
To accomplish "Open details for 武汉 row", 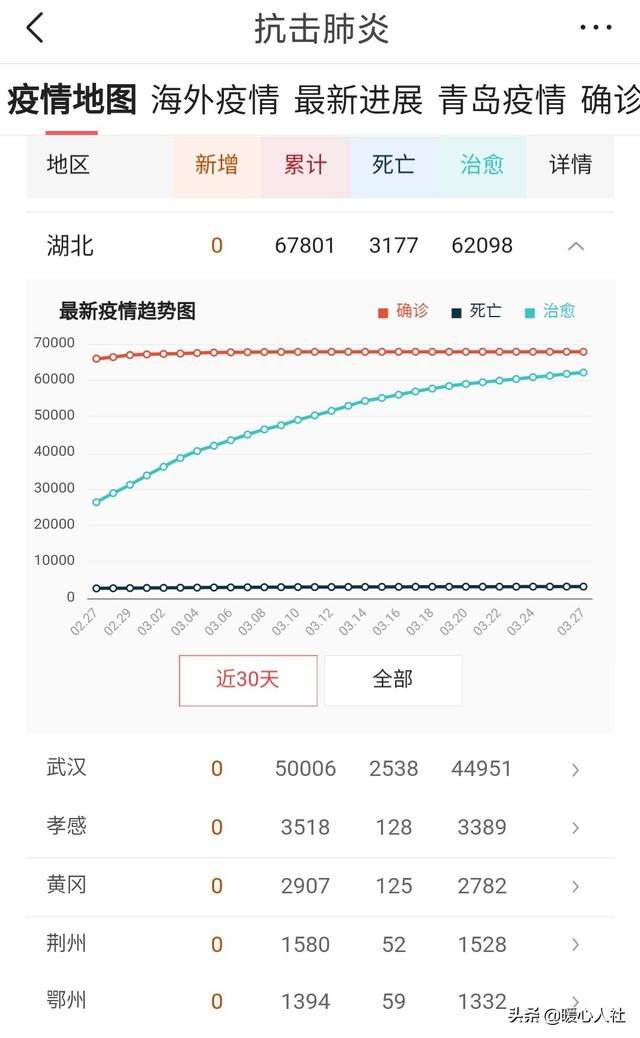I will click(x=575, y=769).
